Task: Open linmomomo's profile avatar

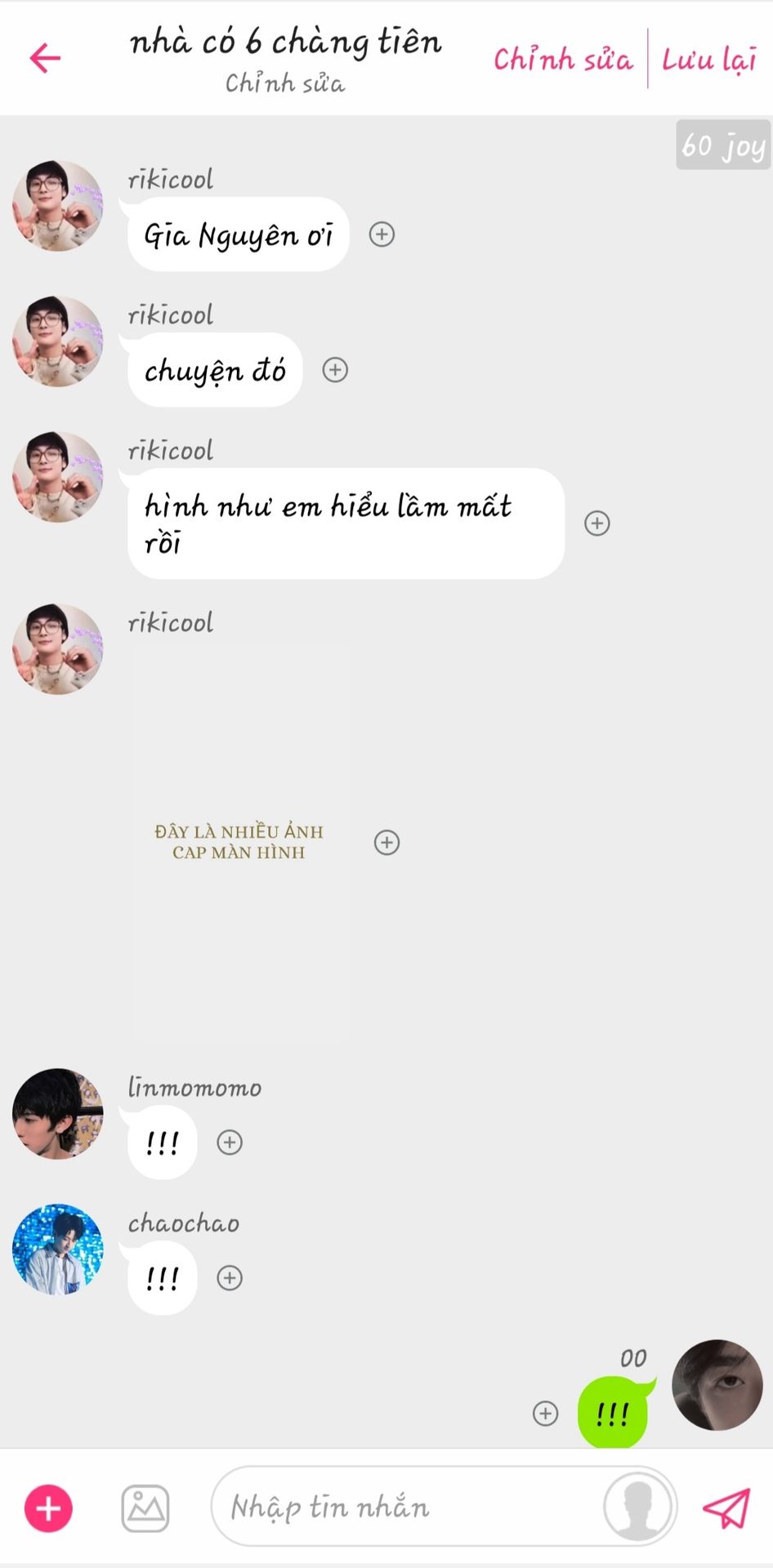Action: tap(58, 1114)
